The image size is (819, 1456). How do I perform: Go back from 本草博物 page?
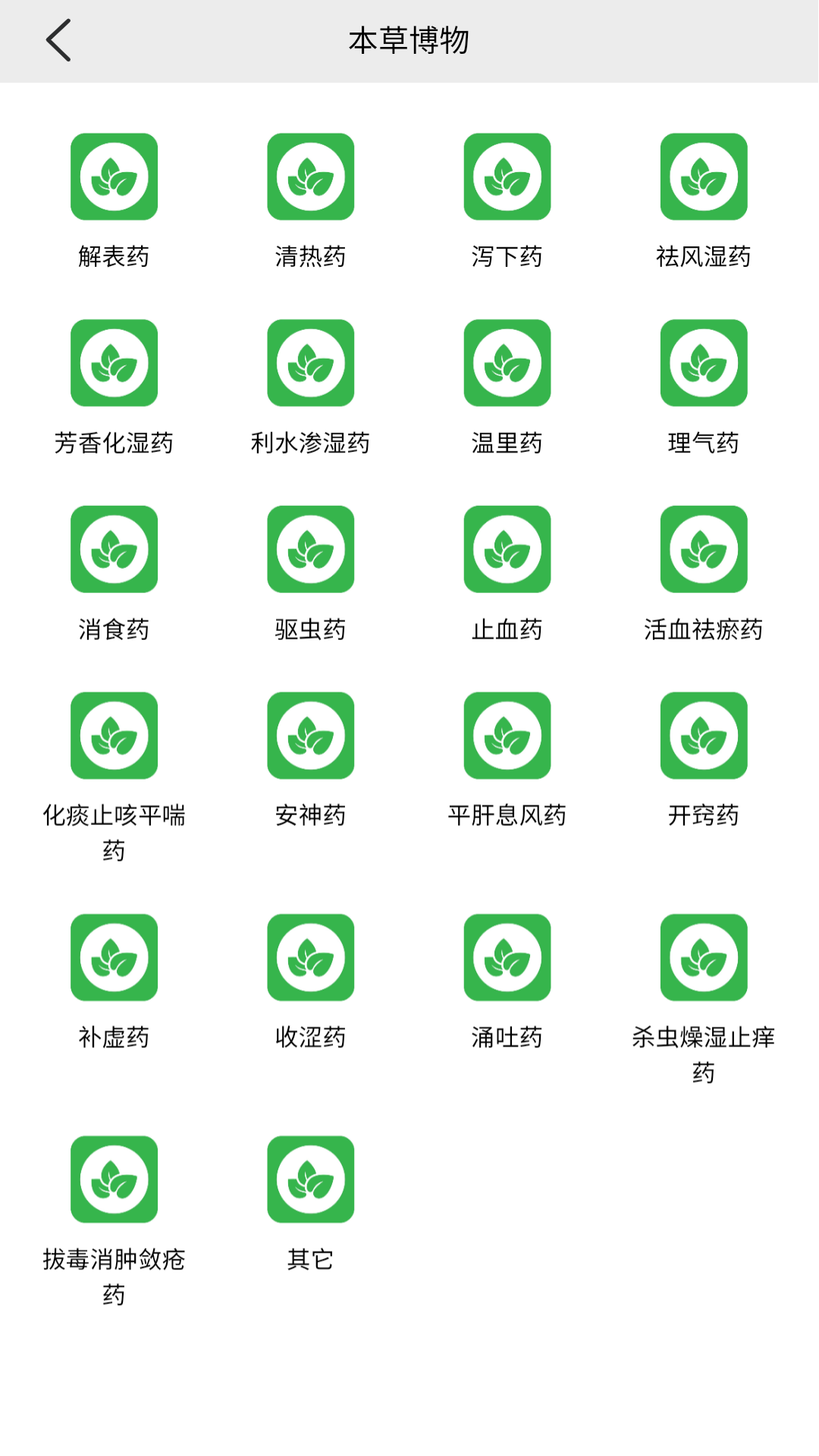coord(58,40)
